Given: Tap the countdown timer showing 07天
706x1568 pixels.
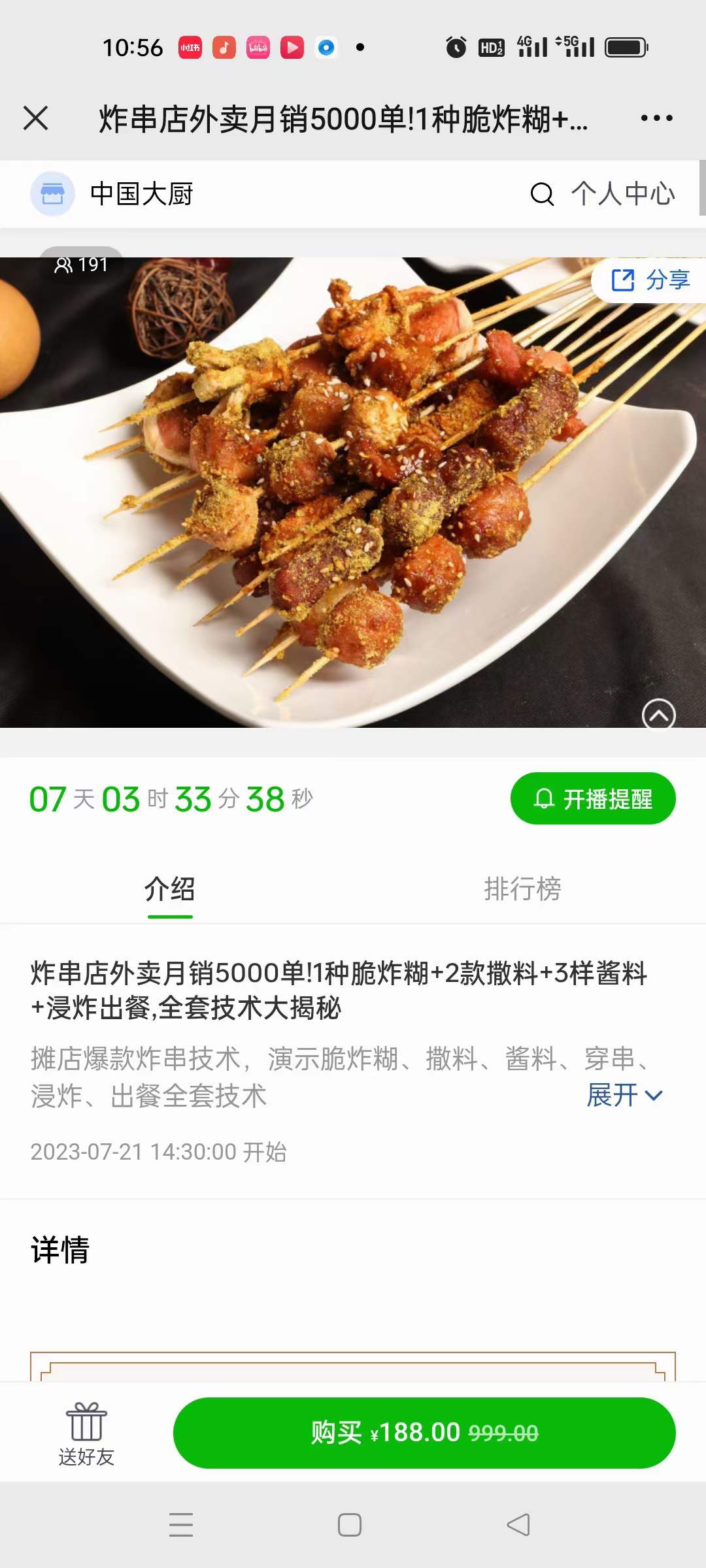Looking at the screenshot, I should click(x=60, y=798).
